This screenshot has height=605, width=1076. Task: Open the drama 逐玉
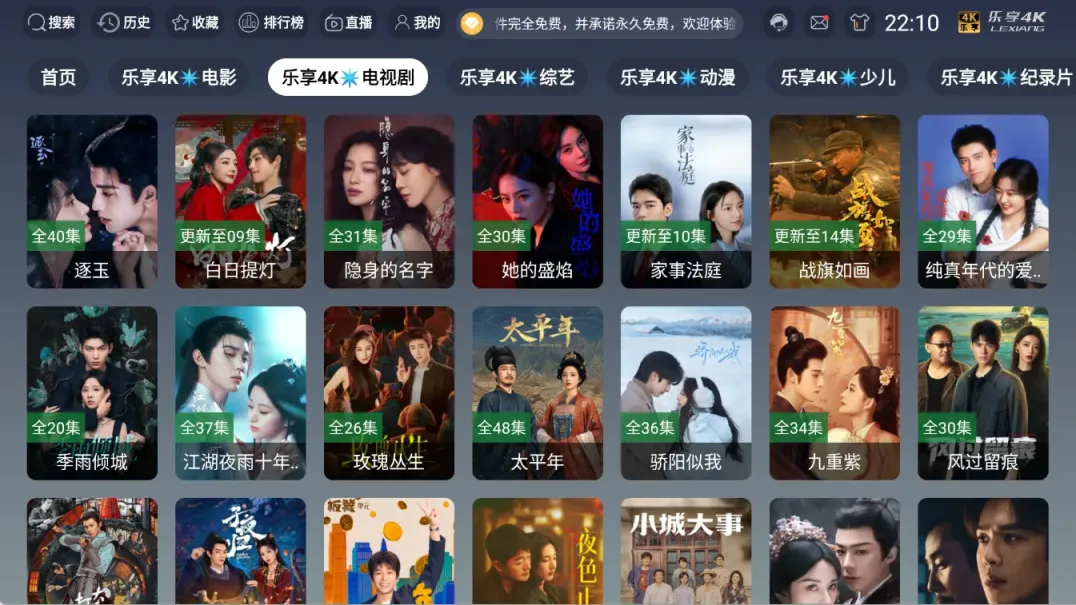coord(92,200)
